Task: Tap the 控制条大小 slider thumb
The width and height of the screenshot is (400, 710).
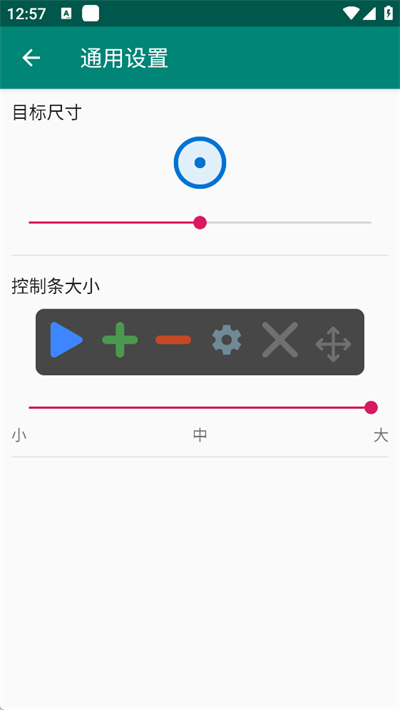Action: pos(371,408)
